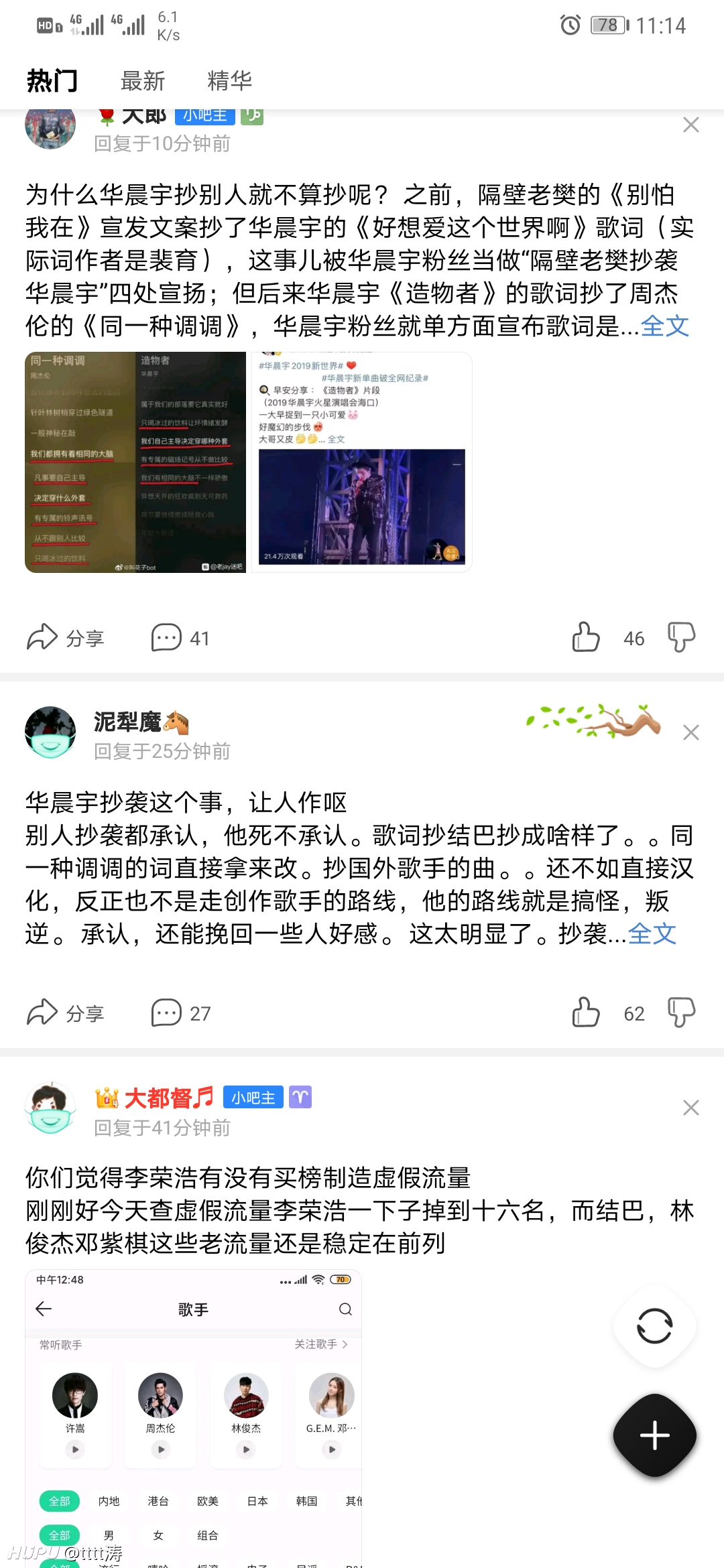Dislike the post with 46 likes
This screenshot has width=724, height=1568.
pyautogui.click(x=681, y=637)
